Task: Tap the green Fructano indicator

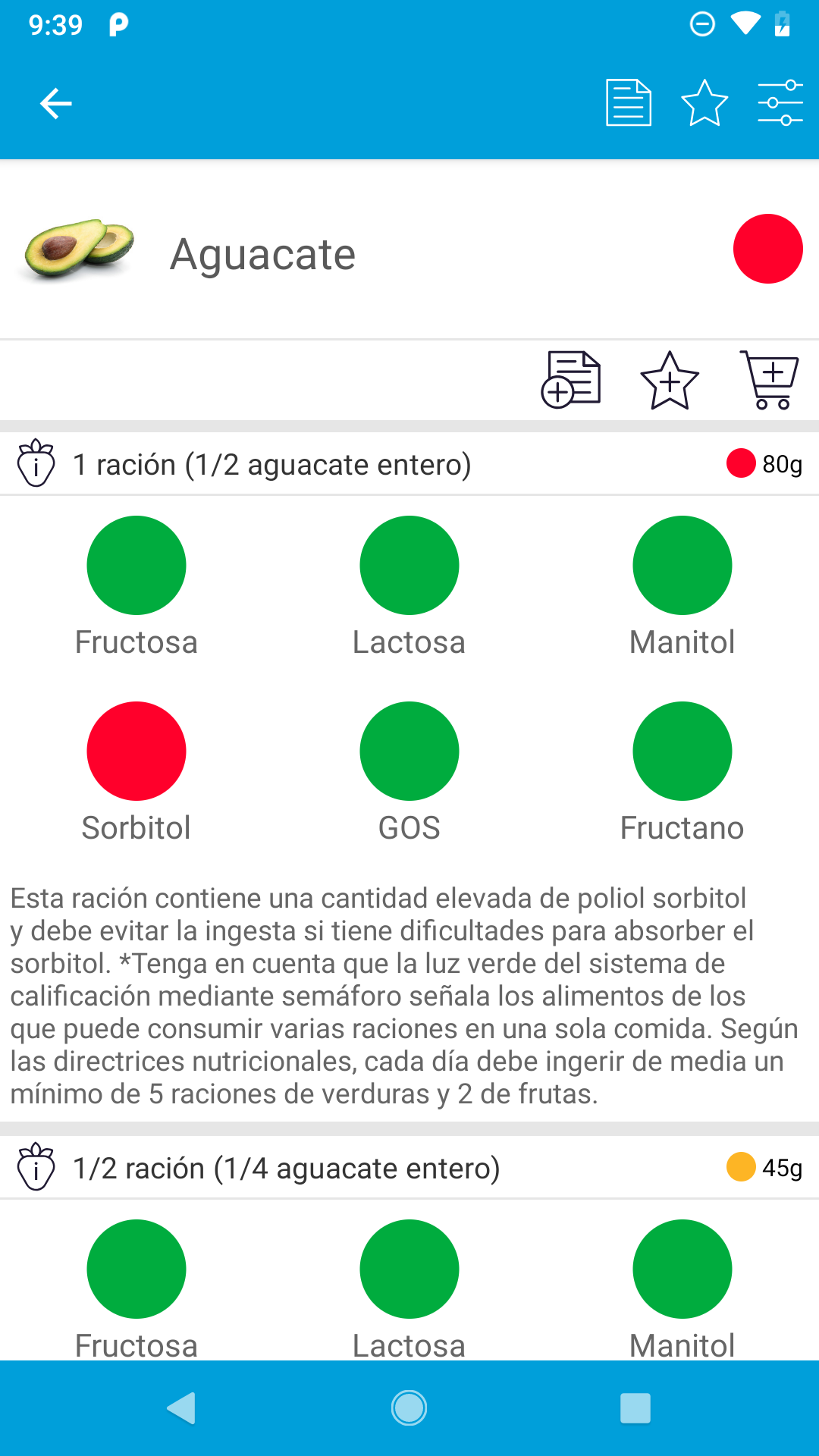Action: click(x=682, y=751)
